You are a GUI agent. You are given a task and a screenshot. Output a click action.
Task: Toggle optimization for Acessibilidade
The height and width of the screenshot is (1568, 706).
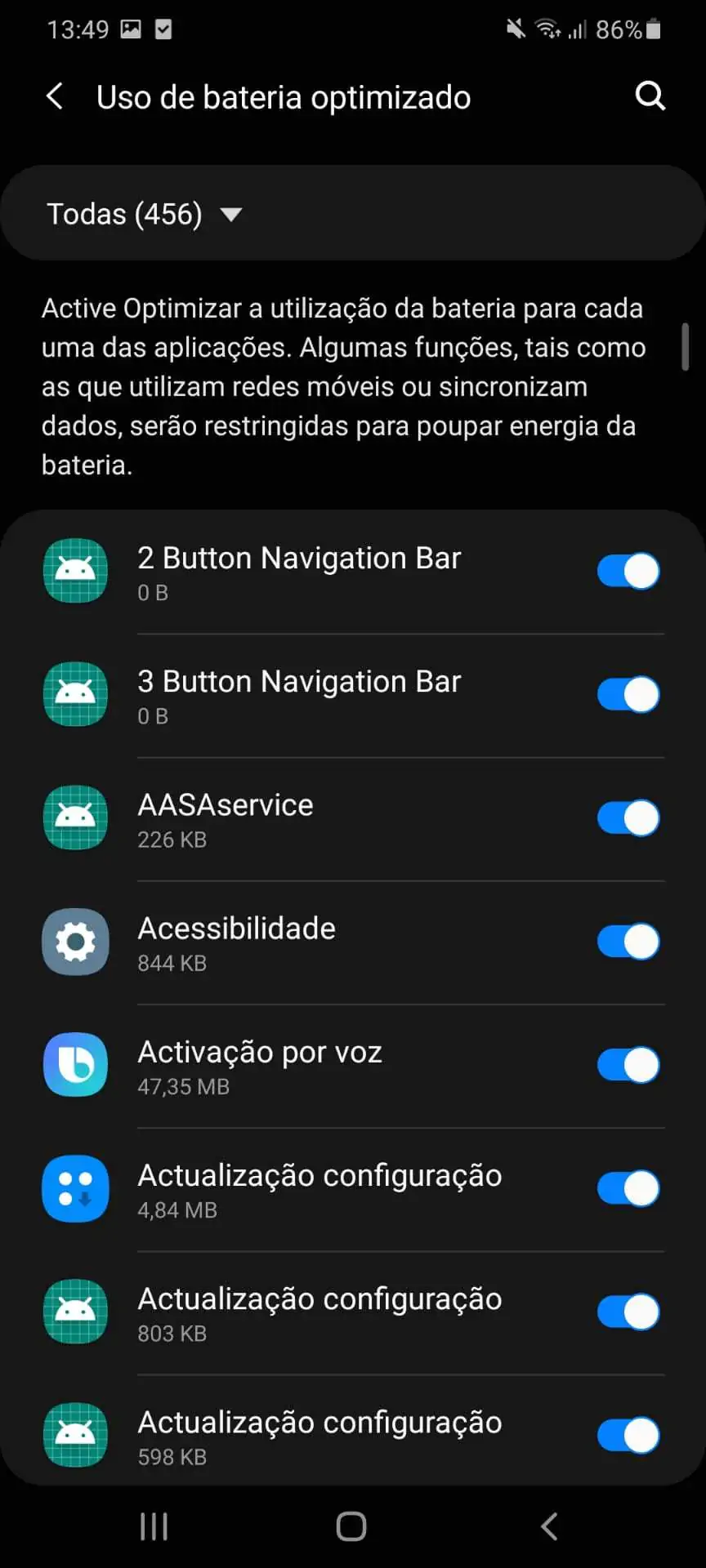click(627, 941)
